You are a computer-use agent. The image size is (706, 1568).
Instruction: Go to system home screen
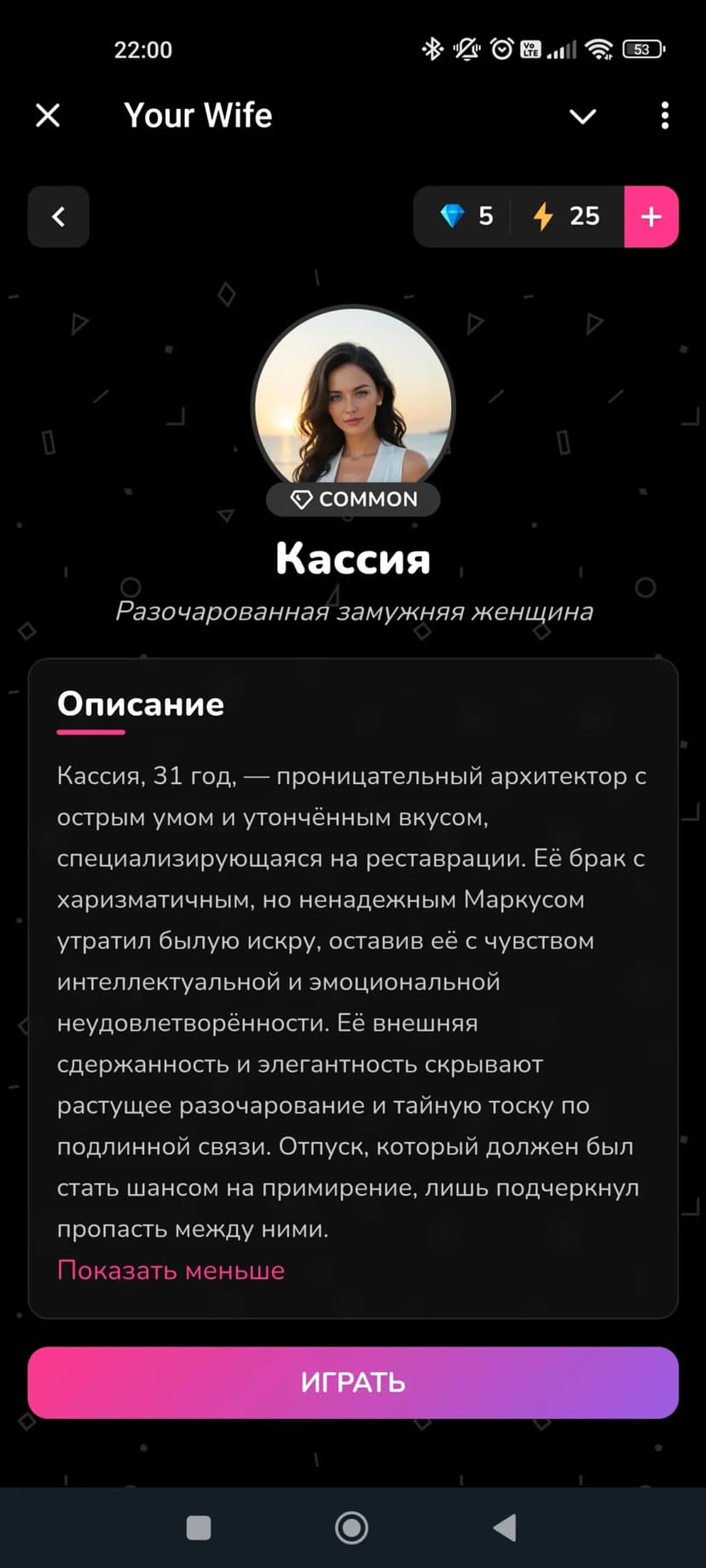tap(351, 1528)
